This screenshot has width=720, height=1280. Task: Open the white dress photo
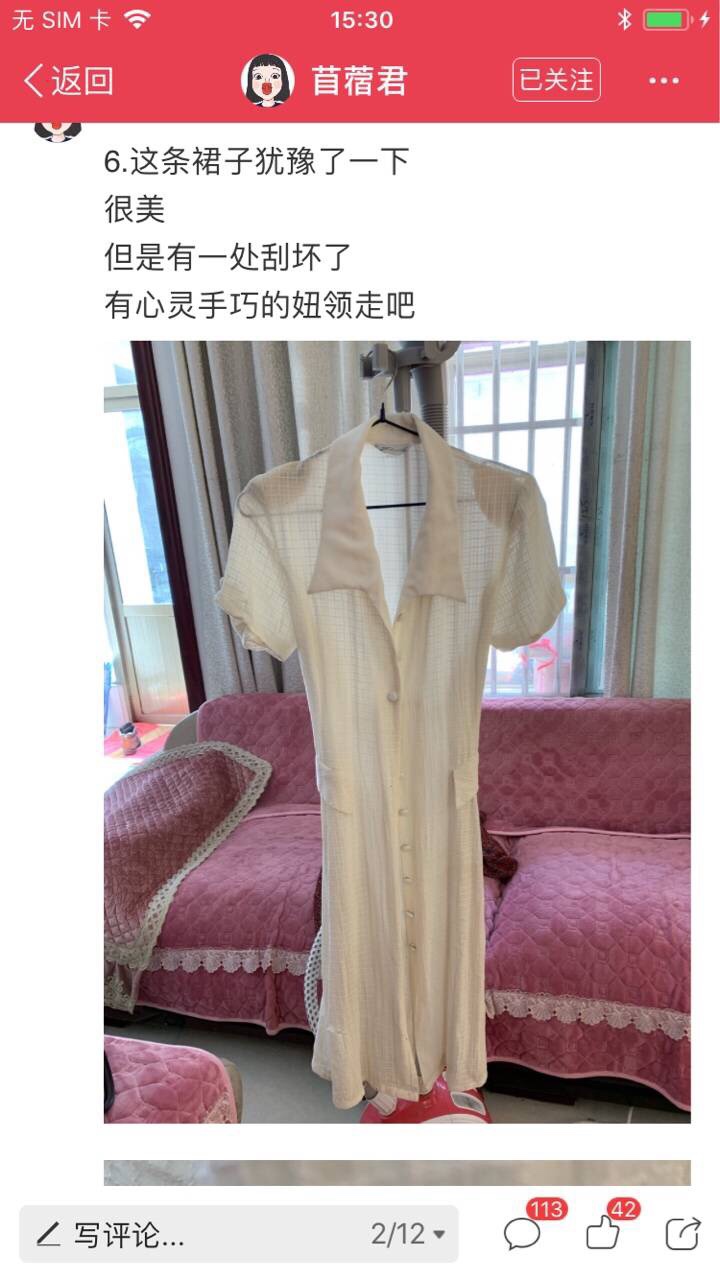397,732
